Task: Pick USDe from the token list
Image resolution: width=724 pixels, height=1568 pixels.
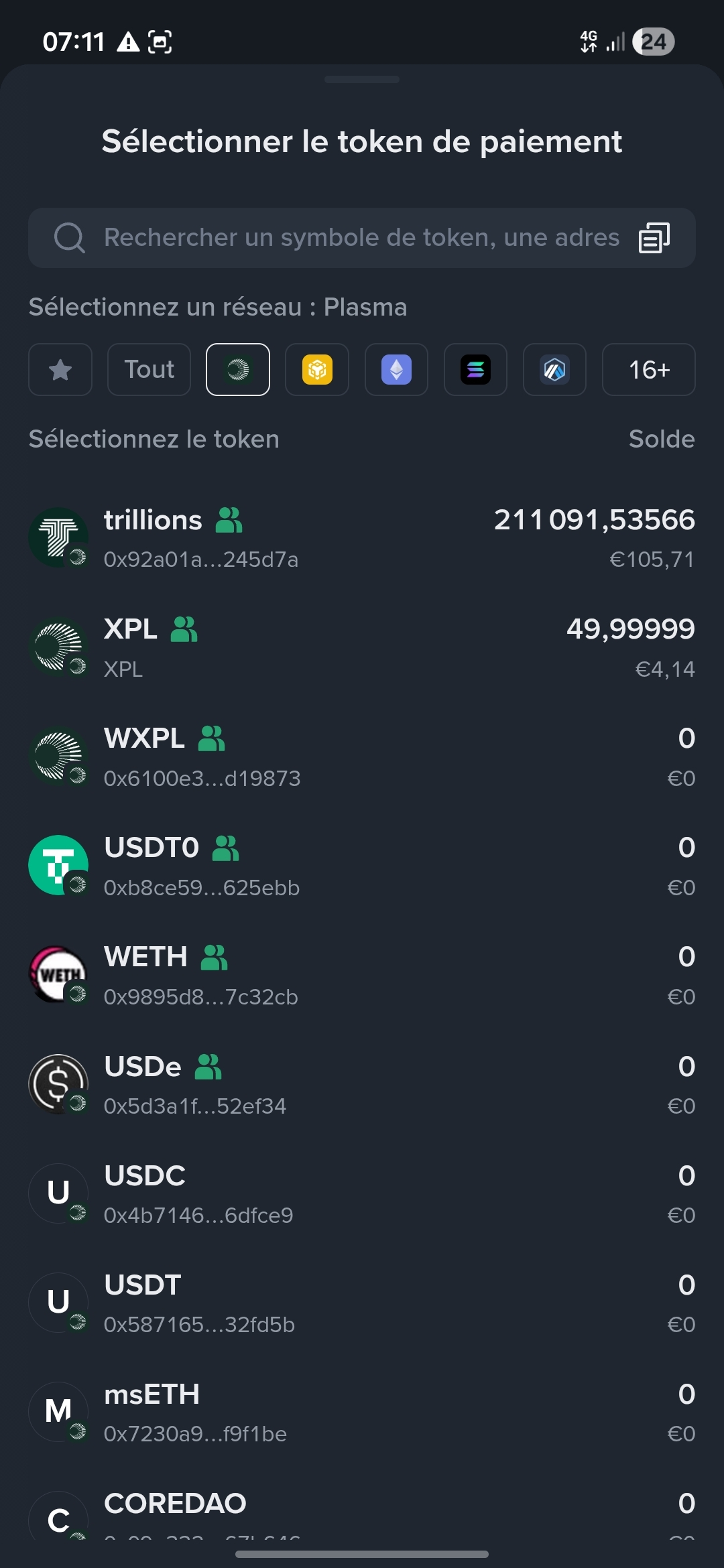Action: click(362, 1085)
